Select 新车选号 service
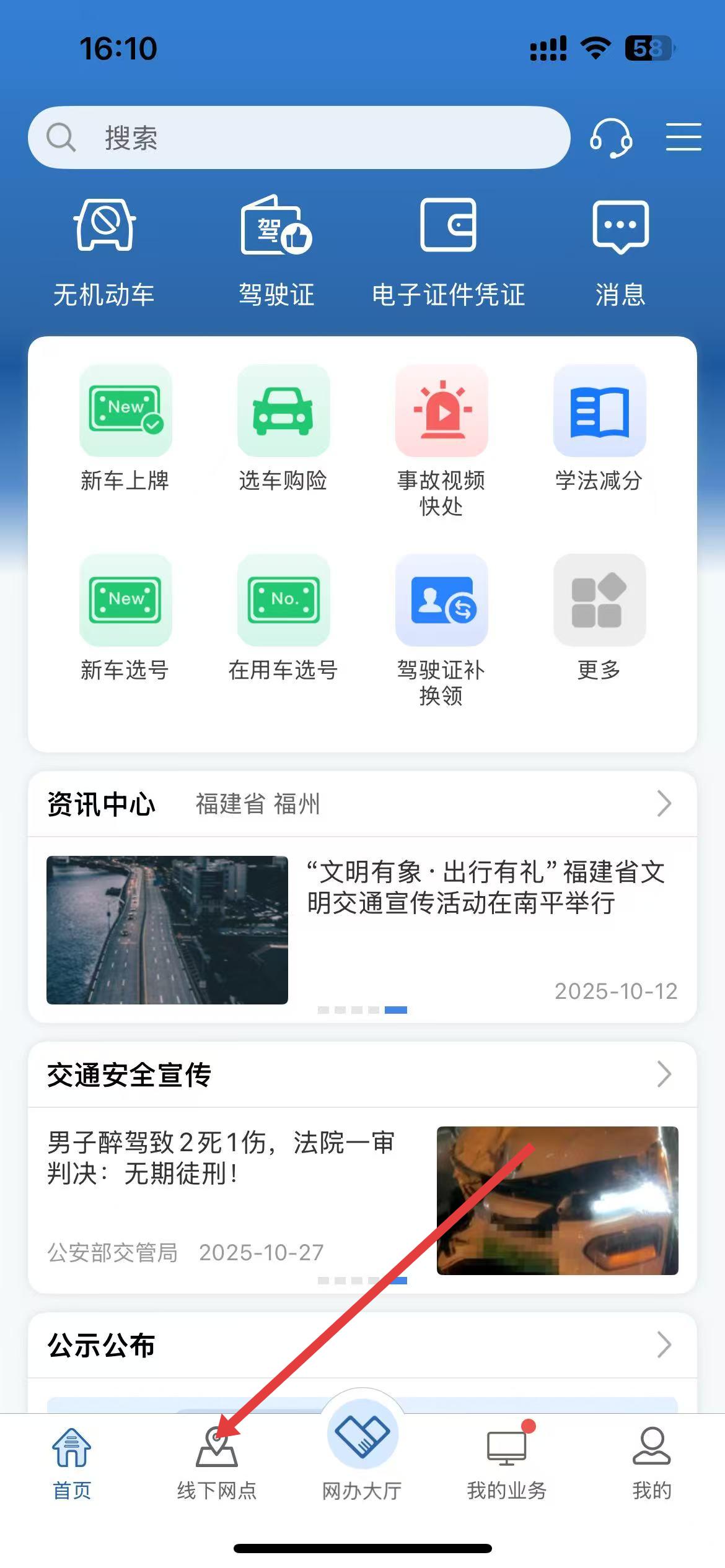 (x=125, y=617)
